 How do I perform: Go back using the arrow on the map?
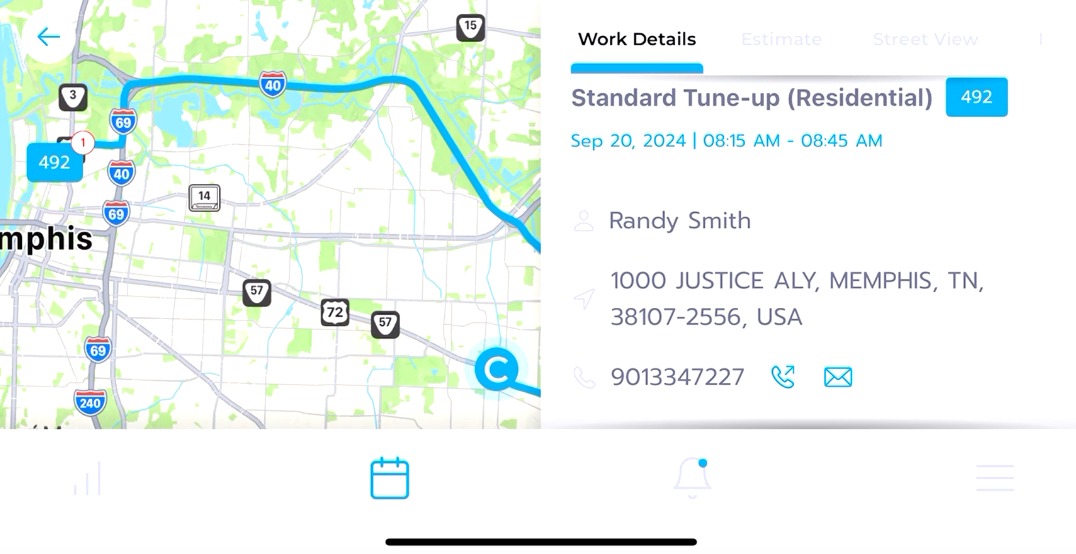point(48,37)
